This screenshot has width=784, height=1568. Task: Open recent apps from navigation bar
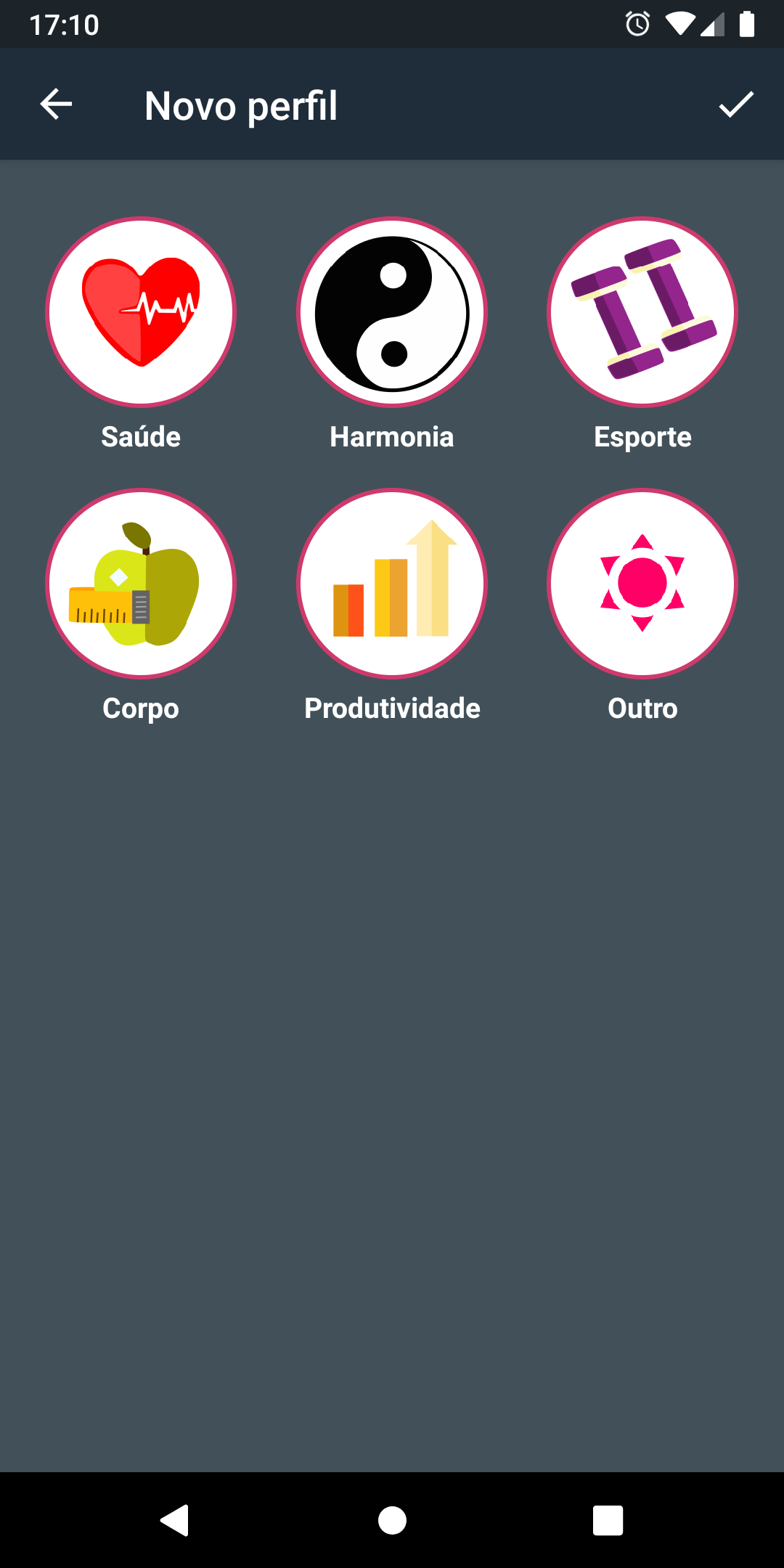pyautogui.click(x=608, y=1520)
